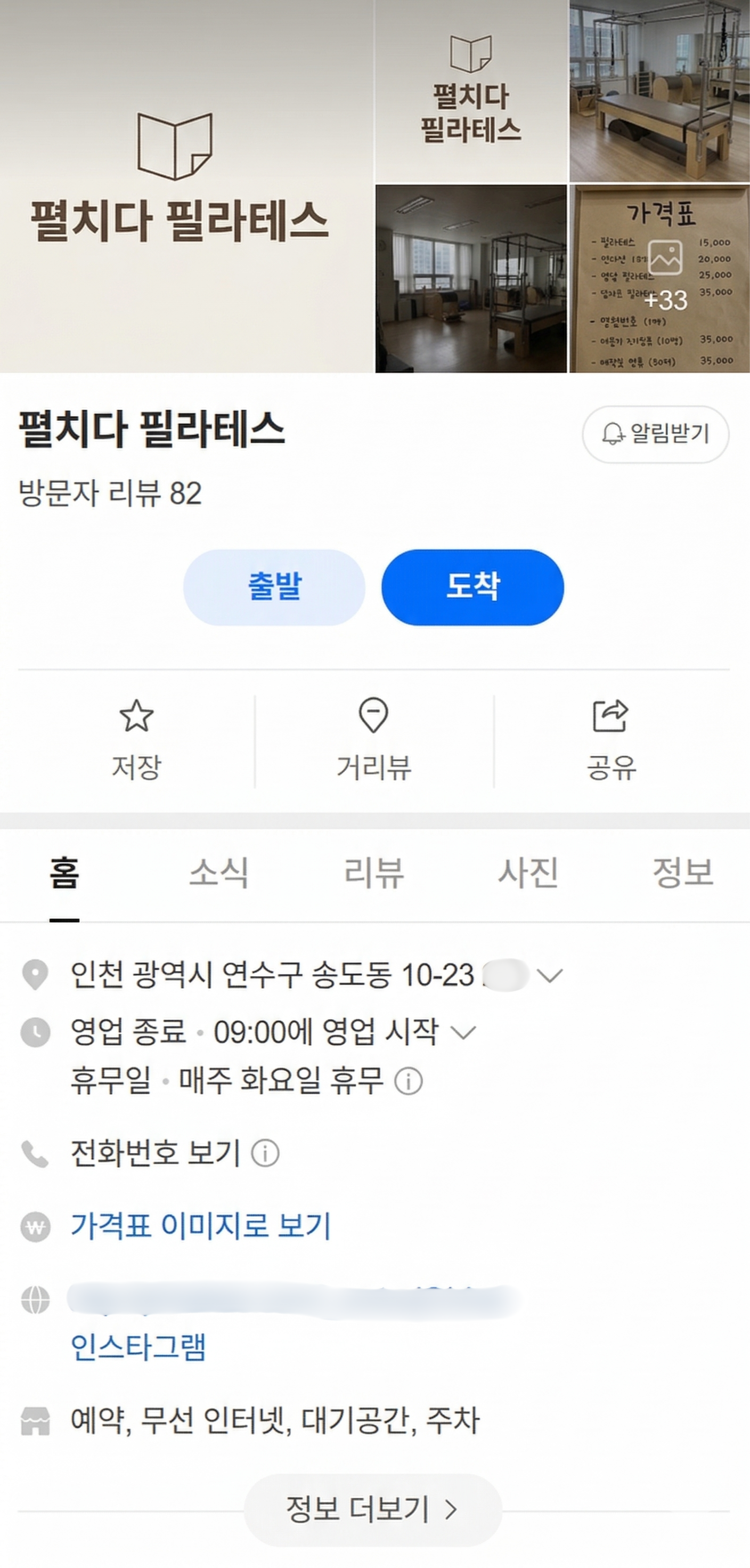Open the +33 more photos tile
Image resolution: width=750 pixels, height=1568 pixels.
pos(659,279)
